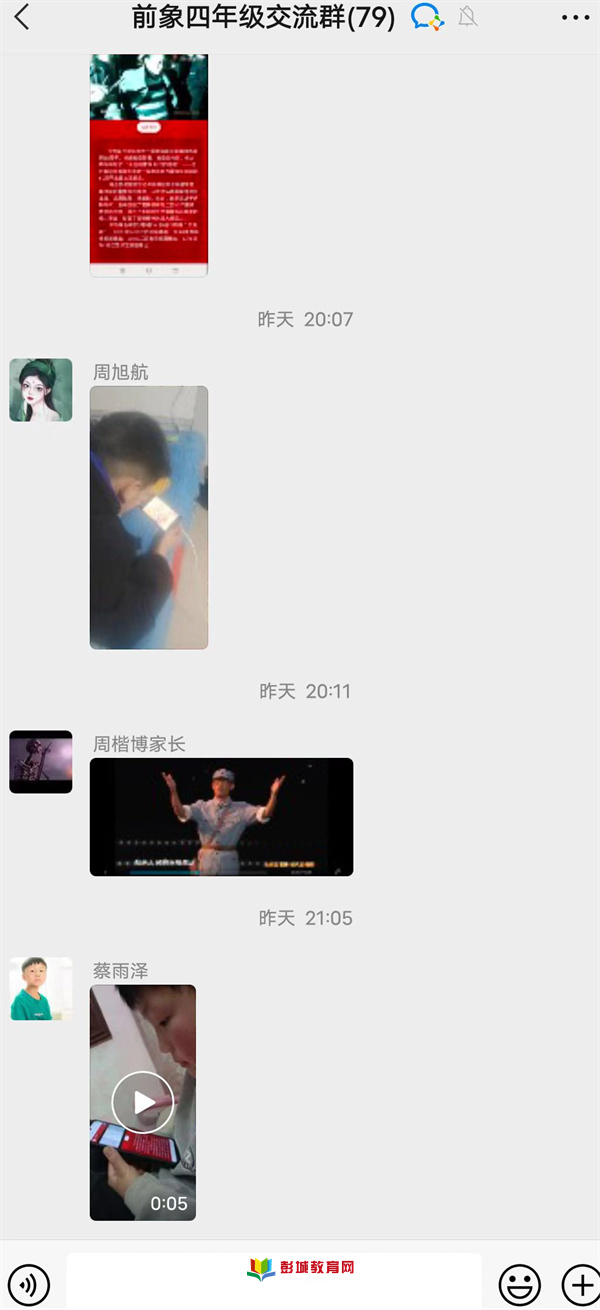Open 周楷博家长's avatar

[41, 762]
